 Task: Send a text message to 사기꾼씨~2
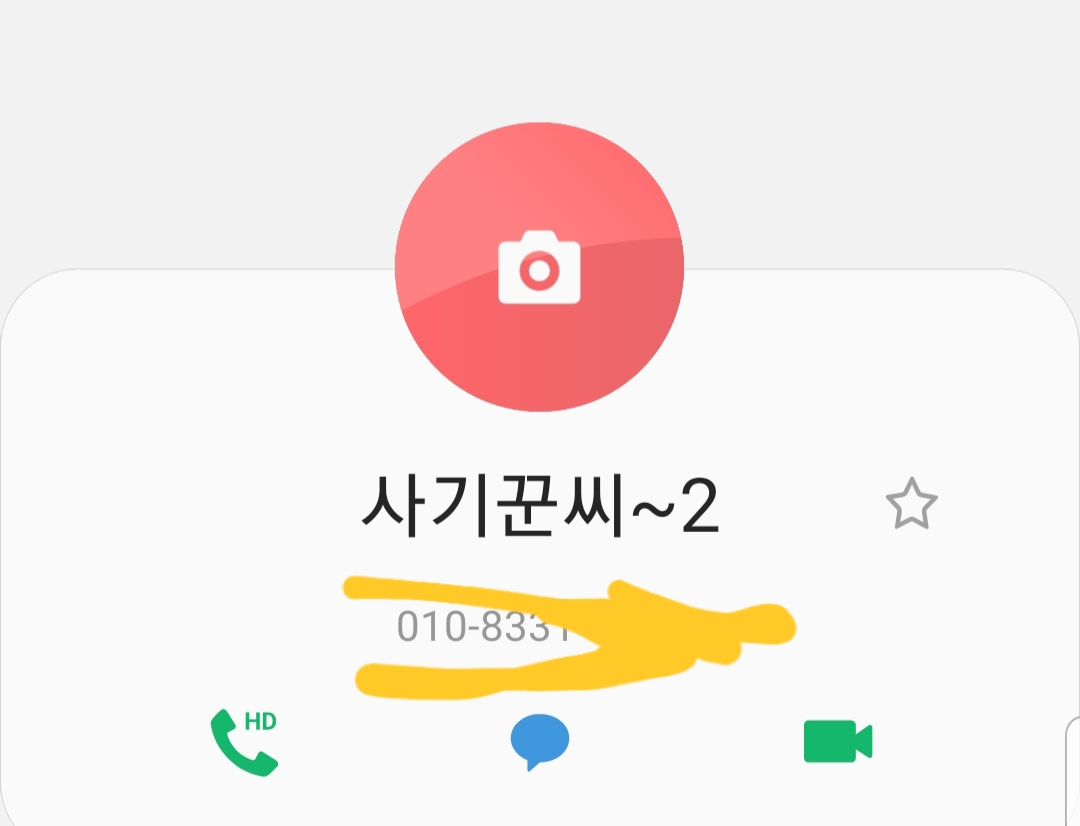coord(540,742)
